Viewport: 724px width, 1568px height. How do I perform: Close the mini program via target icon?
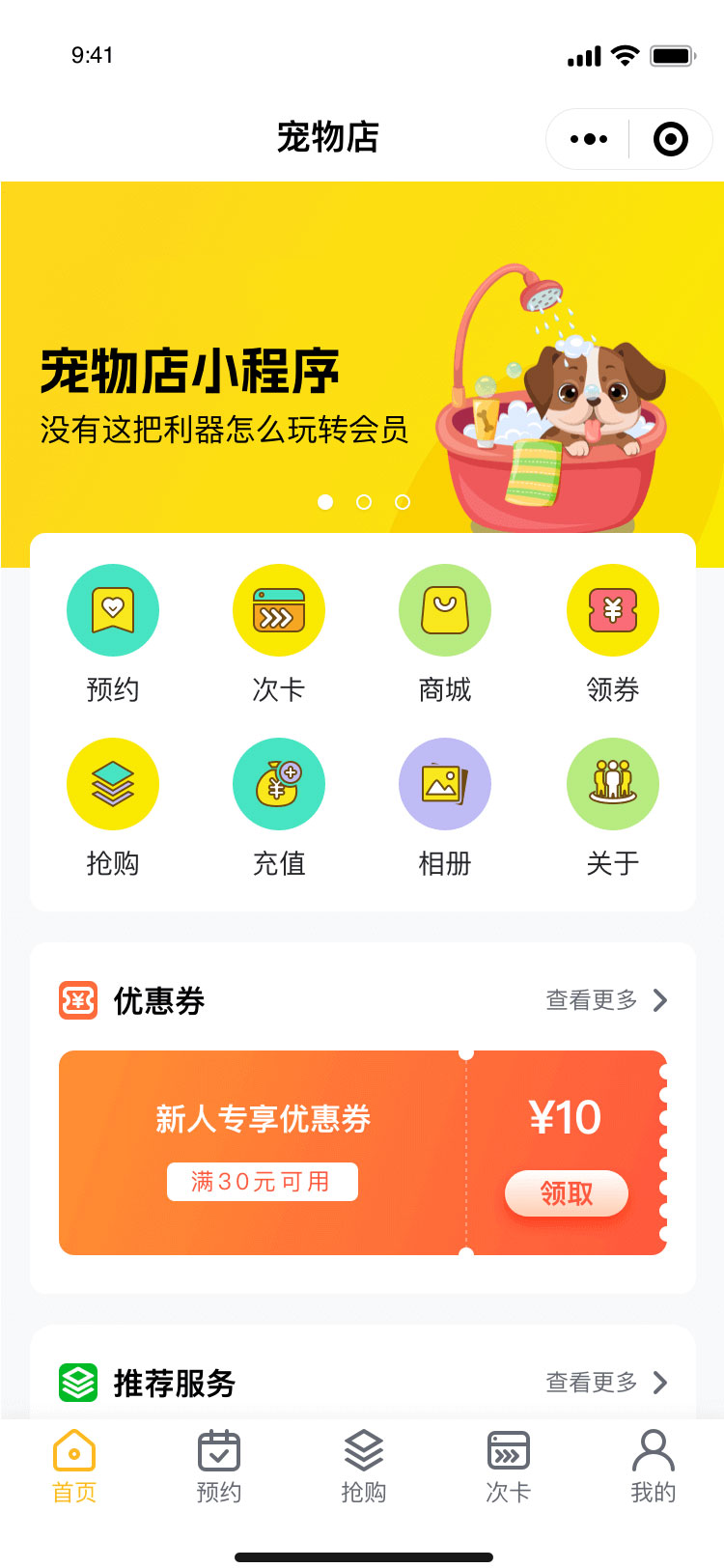pyautogui.click(x=670, y=139)
